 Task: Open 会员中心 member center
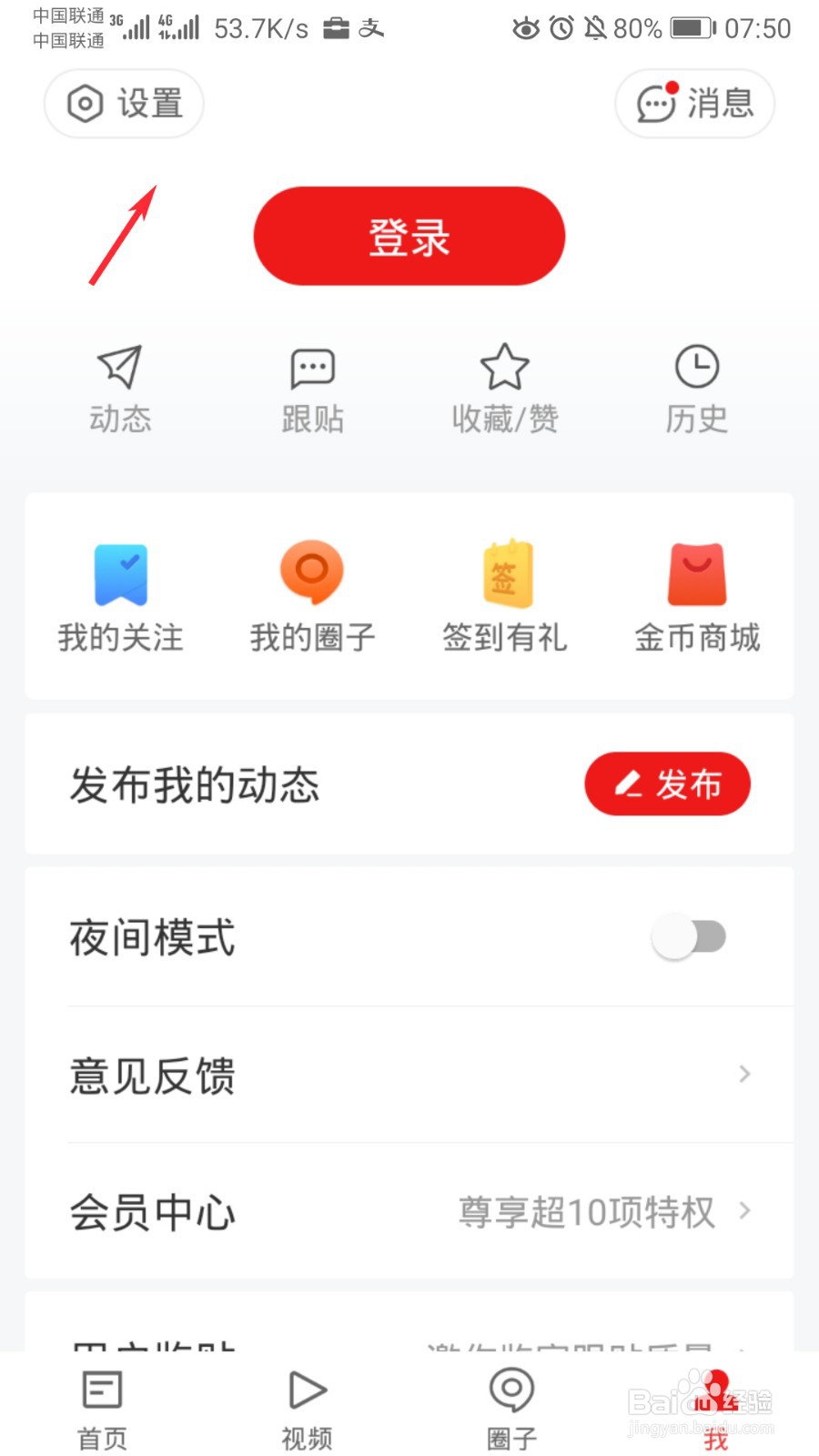point(409,1211)
